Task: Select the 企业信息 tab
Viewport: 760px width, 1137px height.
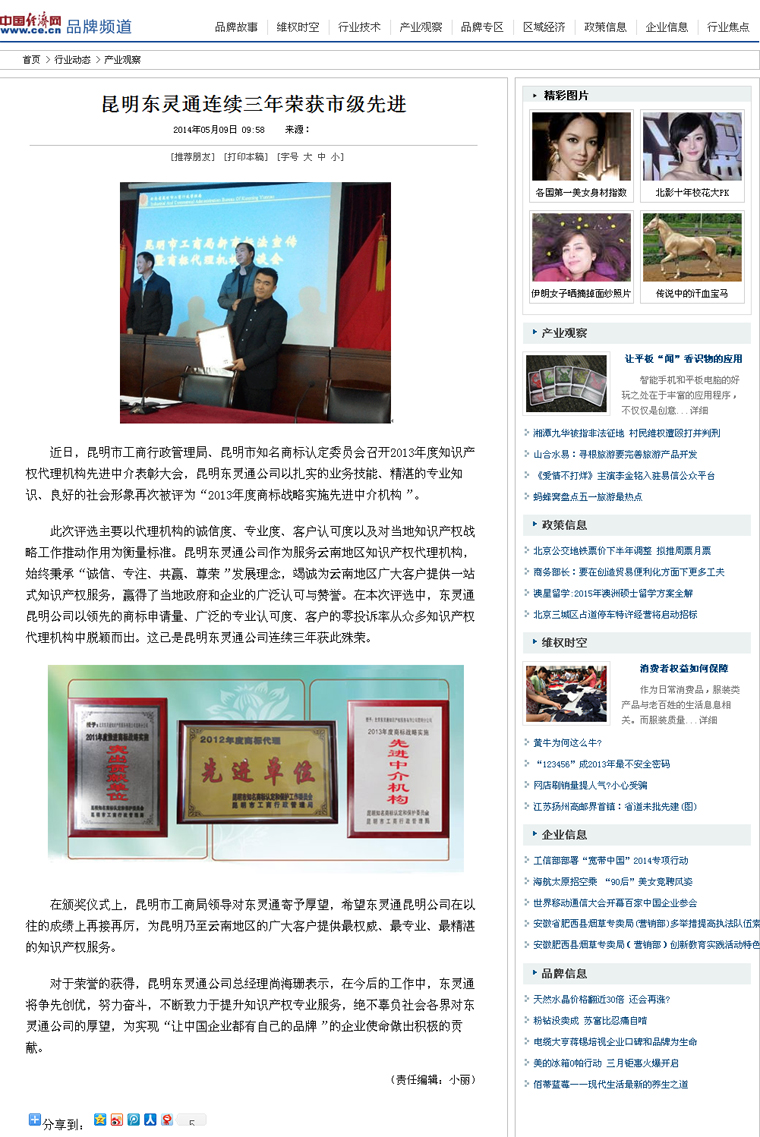Action: click(x=666, y=27)
